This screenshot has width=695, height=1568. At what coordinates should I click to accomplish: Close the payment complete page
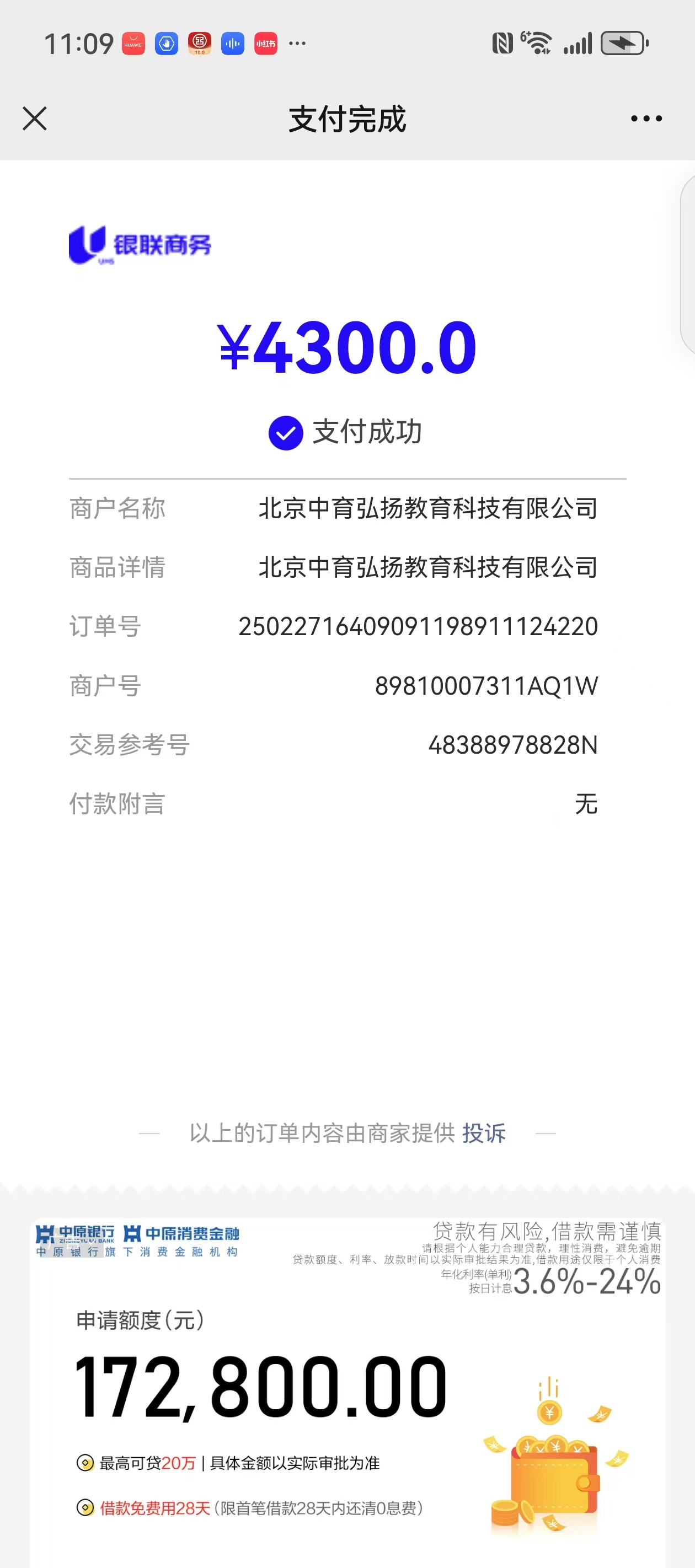point(35,119)
